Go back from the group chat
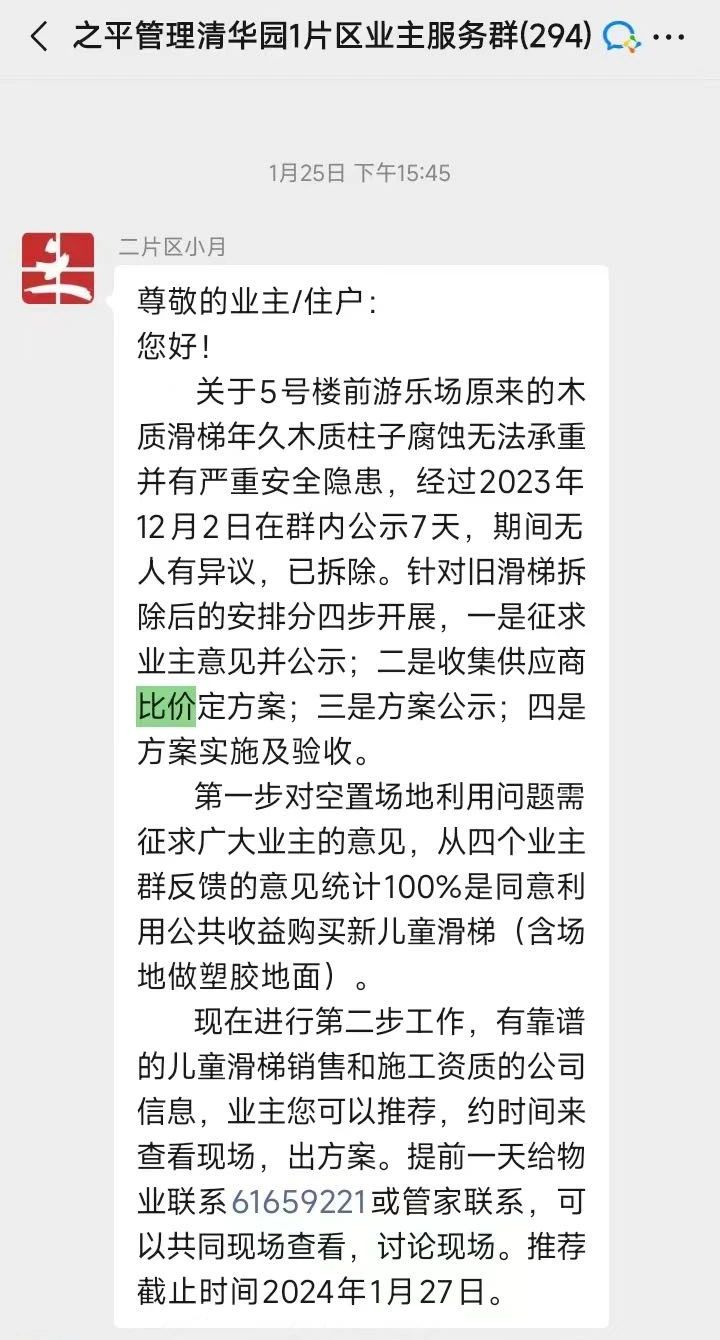The height and width of the screenshot is (1340, 720). 38,38
